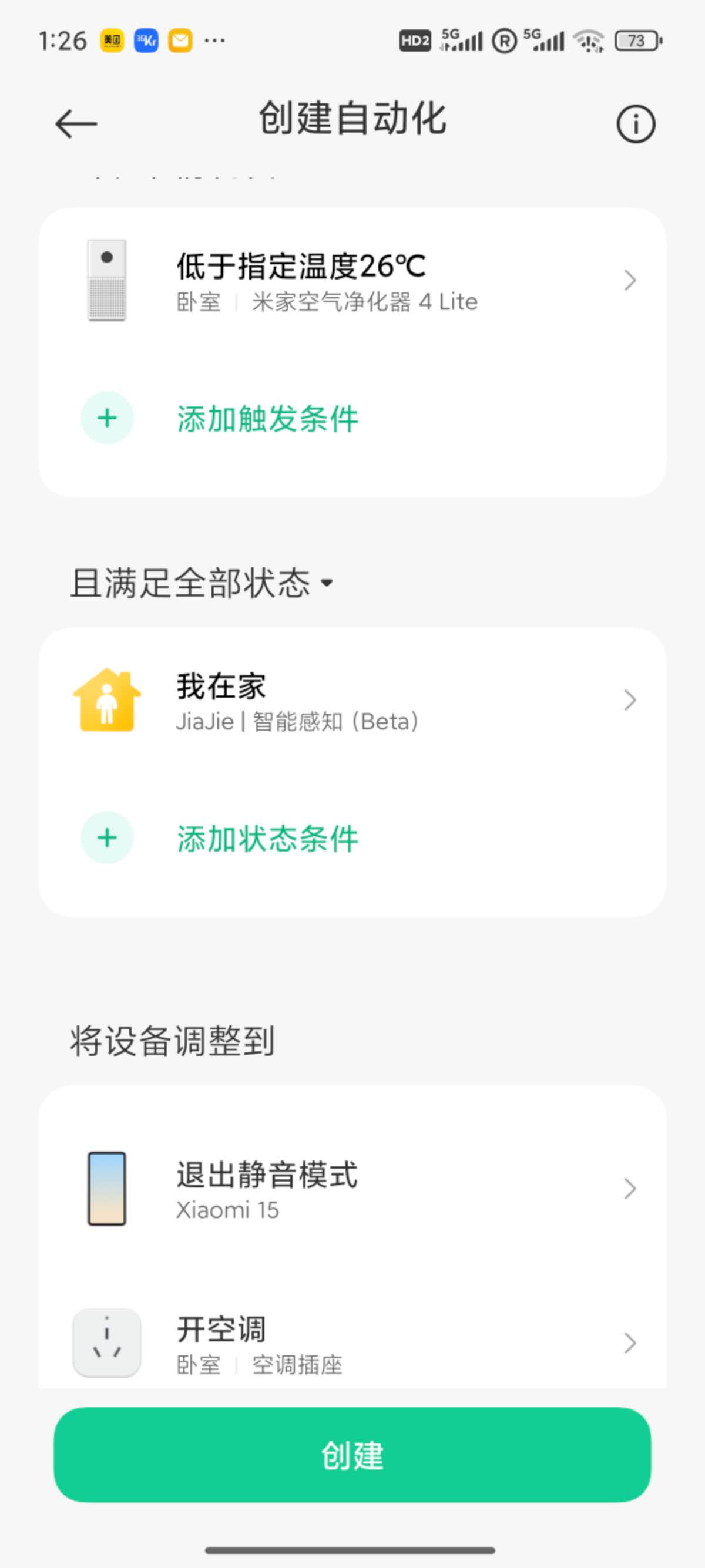The height and width of the screenshot is (1568, 705).
Task: Tap the green plus icon beside 添加状态条件
Action: click(106, 837)
